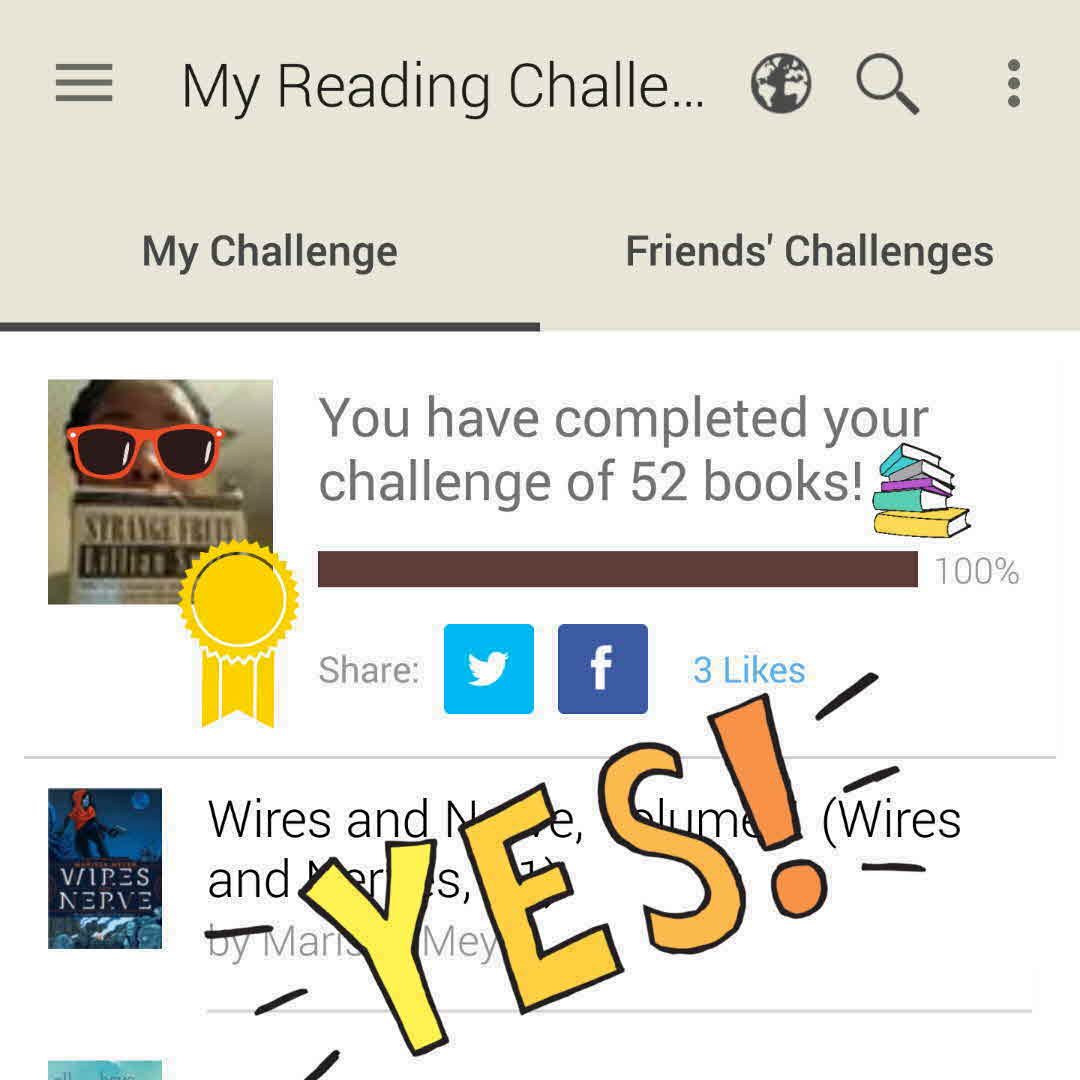Tap the globe icon in the app bar
Screen dimensions: 1080x1080
pos(781,84)
